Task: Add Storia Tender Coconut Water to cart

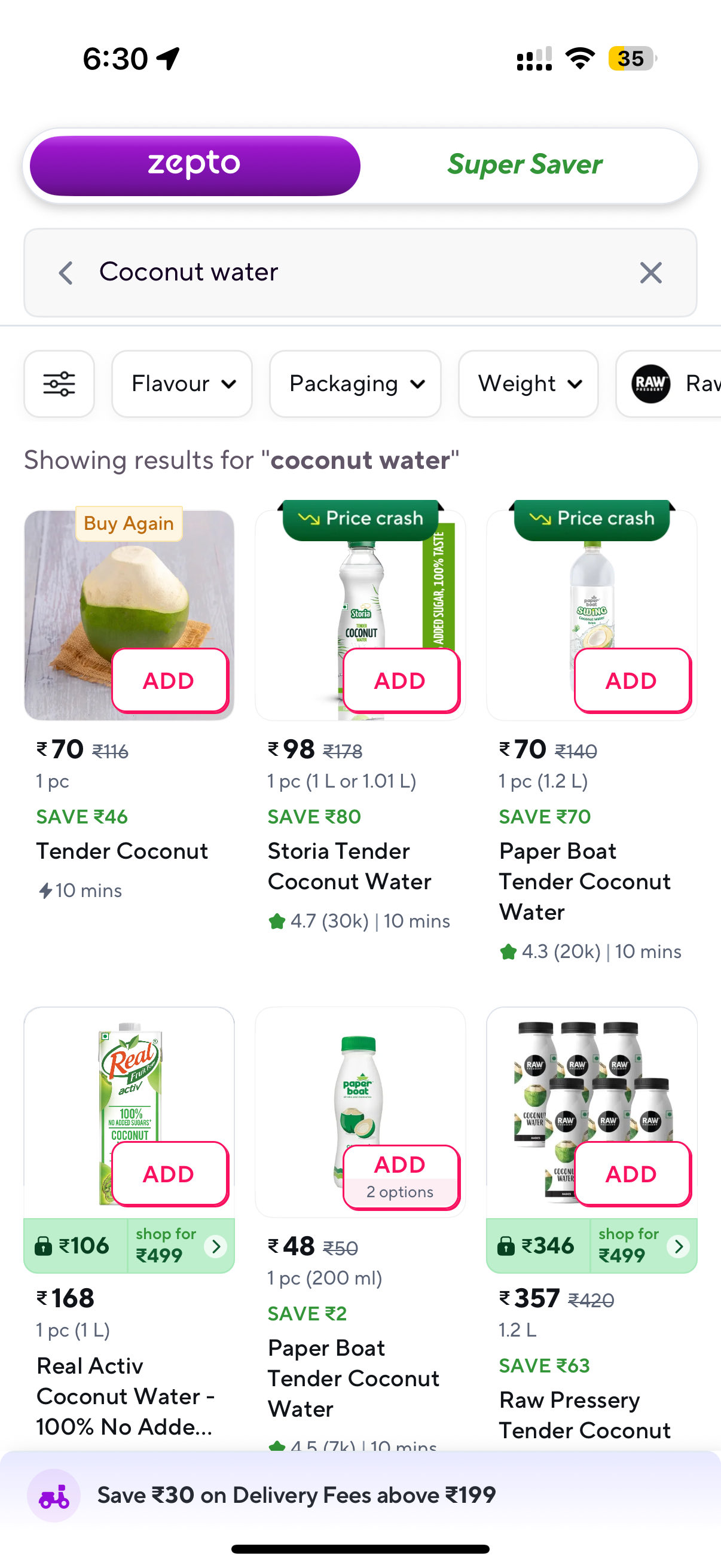Action: [401, 681]
